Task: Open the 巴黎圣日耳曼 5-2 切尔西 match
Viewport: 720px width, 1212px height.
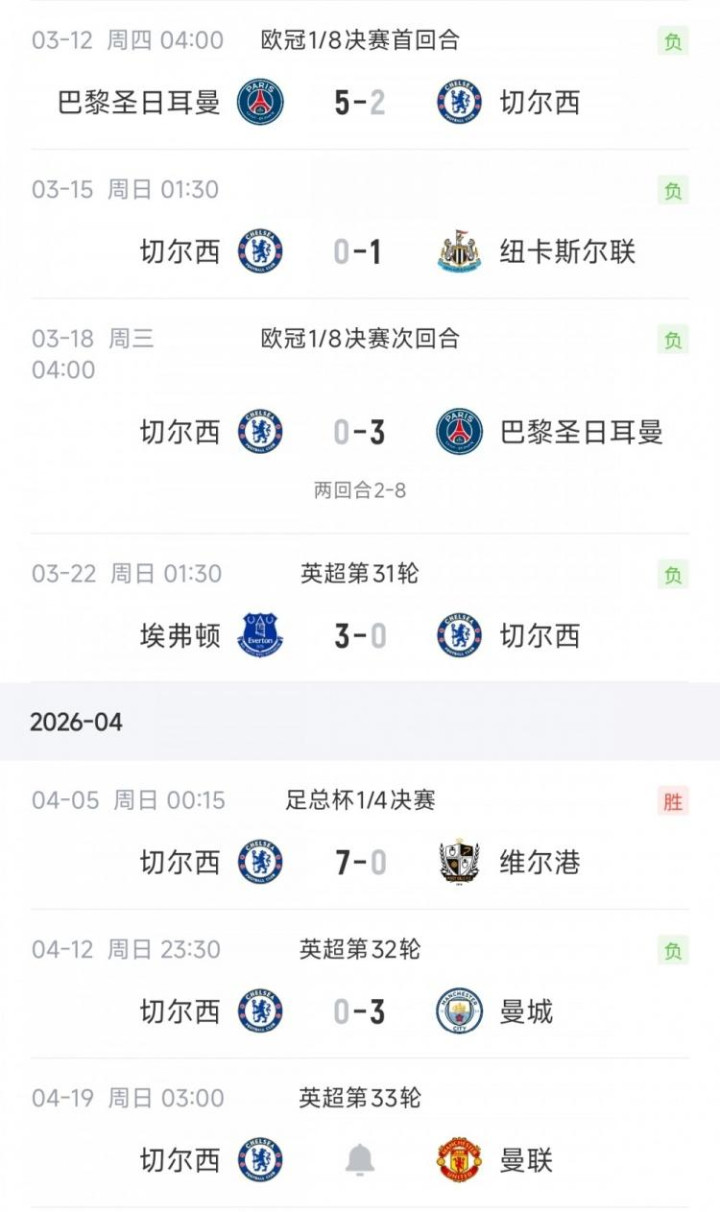Action: tap(359, 102)
